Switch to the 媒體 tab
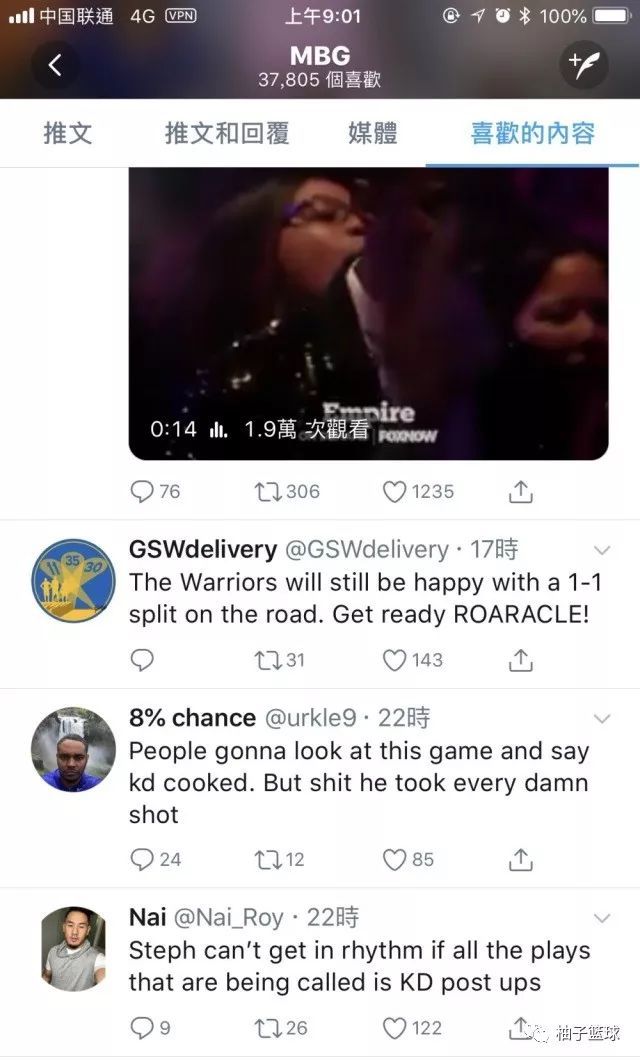The width and height of the screenshot is (640, 1061). pos(373,133)
